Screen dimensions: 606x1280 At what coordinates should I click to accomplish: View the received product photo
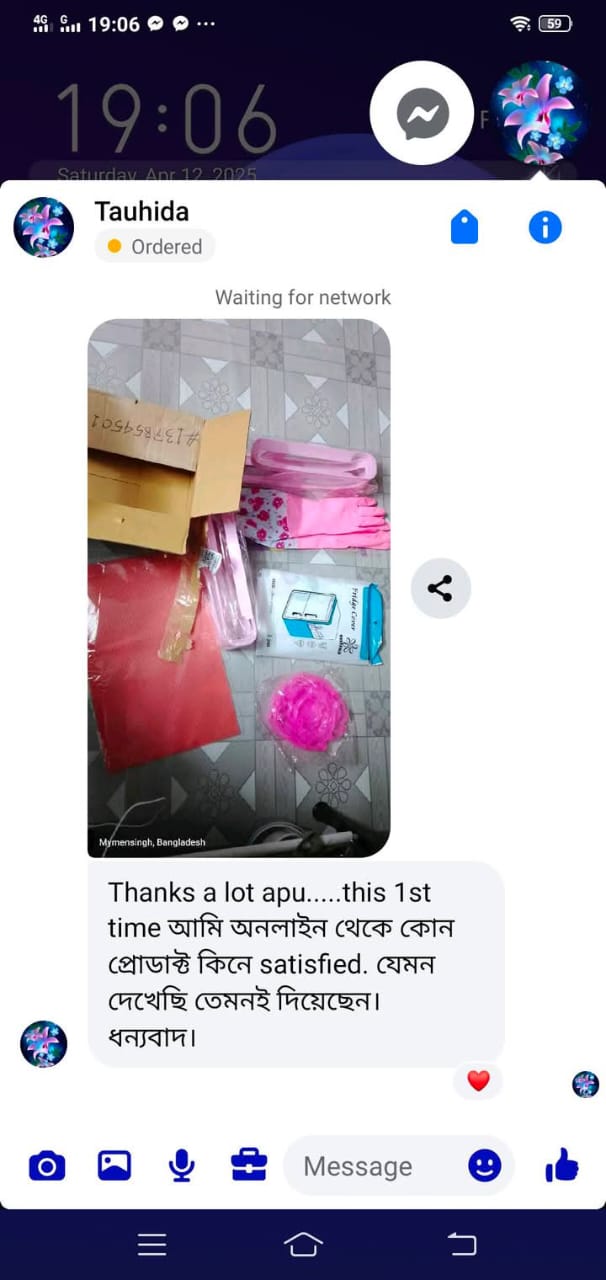[238, 587]
